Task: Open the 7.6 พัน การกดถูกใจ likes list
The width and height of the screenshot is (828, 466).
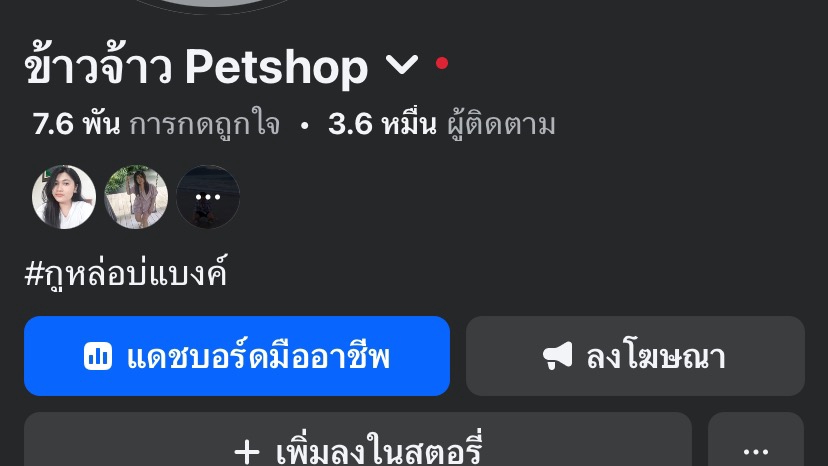Action: tap(156, 125)
